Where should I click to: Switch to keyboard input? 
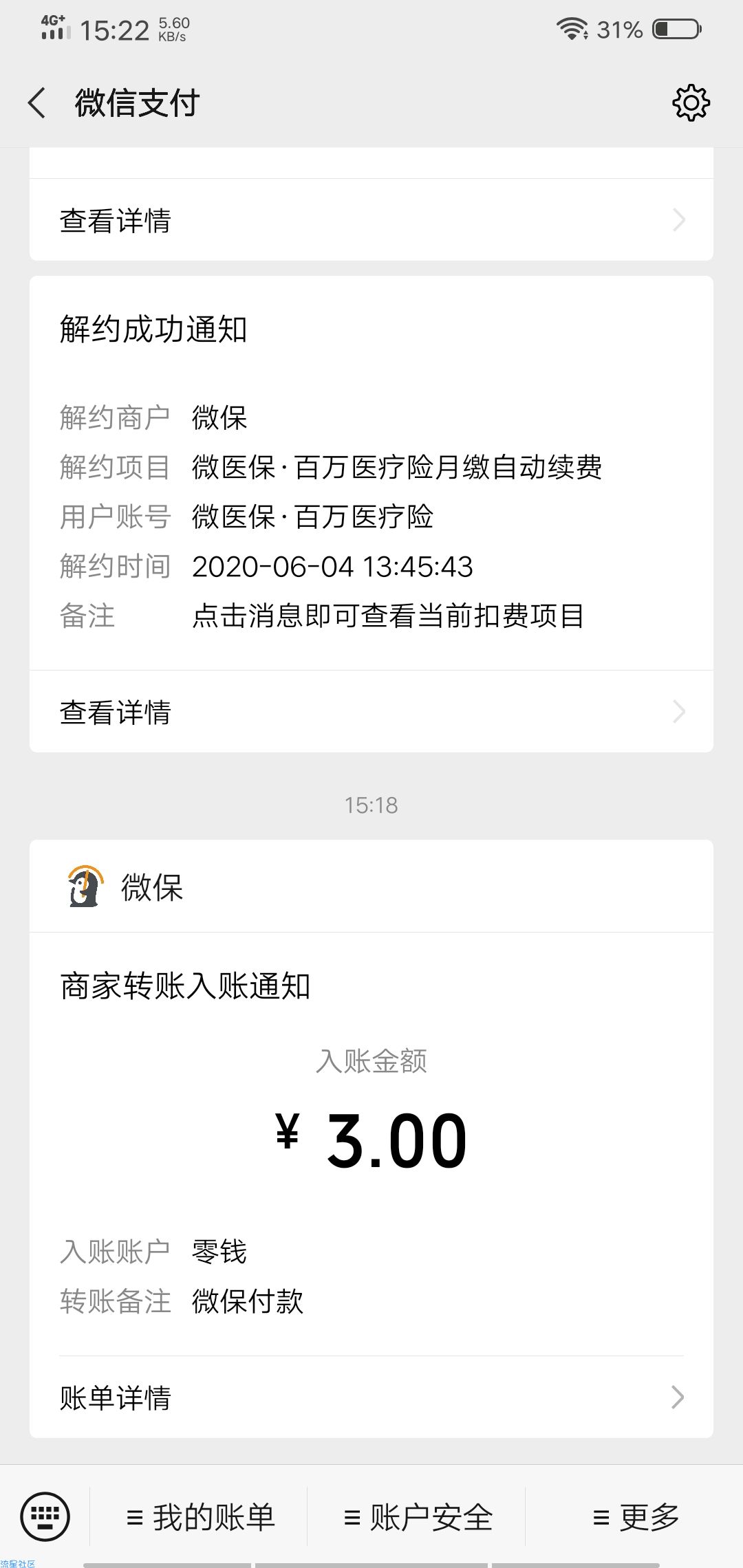tap(45, 1516)
